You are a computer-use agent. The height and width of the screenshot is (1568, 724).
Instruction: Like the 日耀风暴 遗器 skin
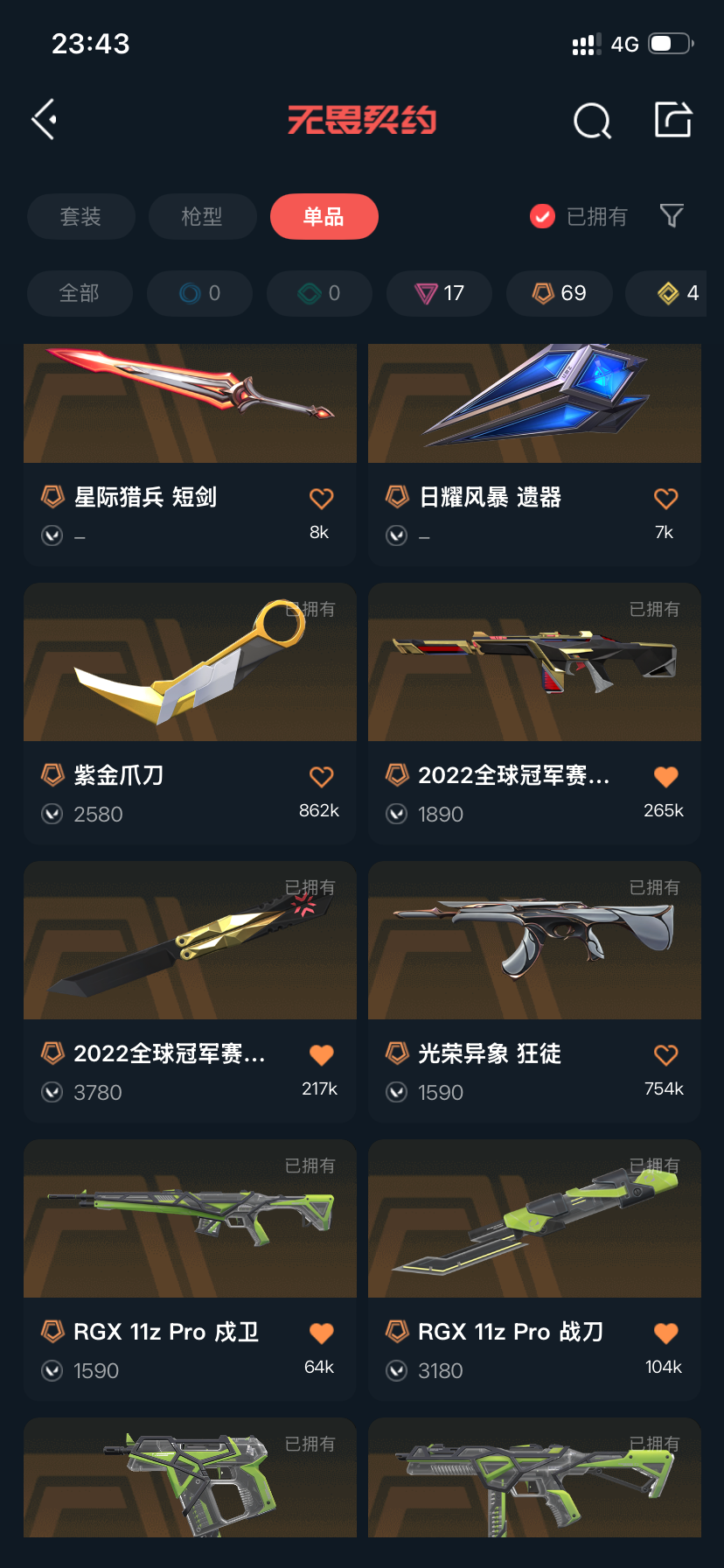[665, 499]
